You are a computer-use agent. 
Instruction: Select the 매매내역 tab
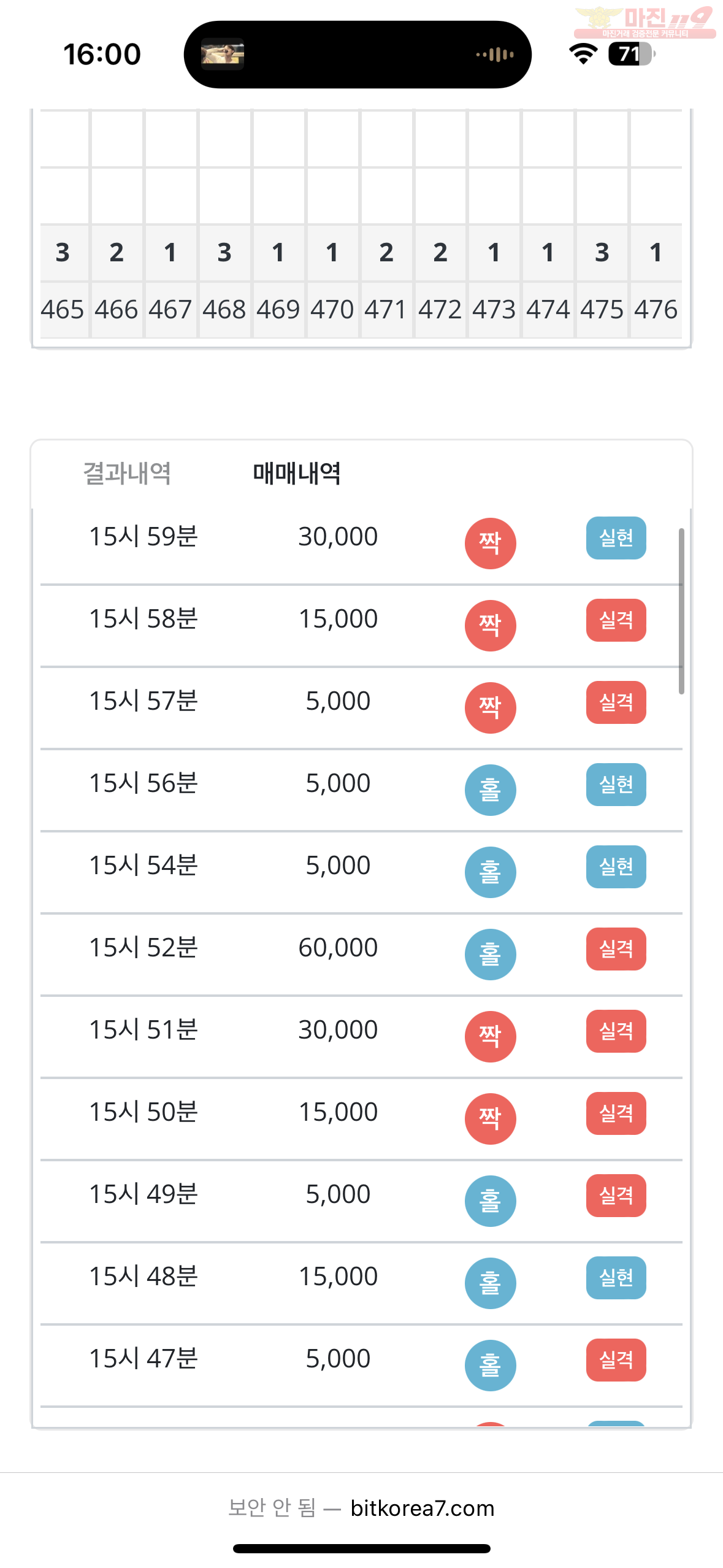(x=297, y=474)
